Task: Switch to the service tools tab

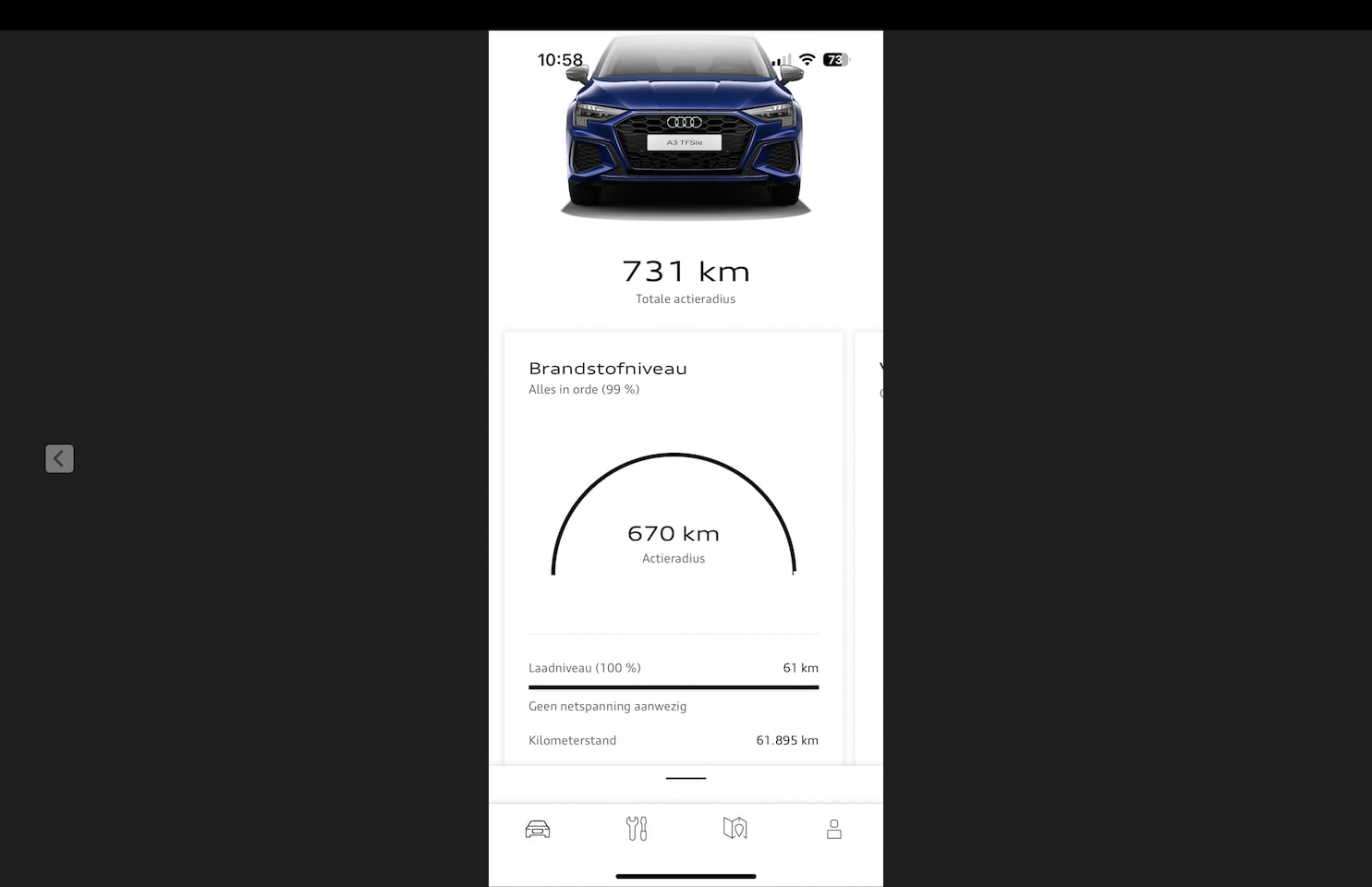Action: pyautogui.click(x=637, y=829)
